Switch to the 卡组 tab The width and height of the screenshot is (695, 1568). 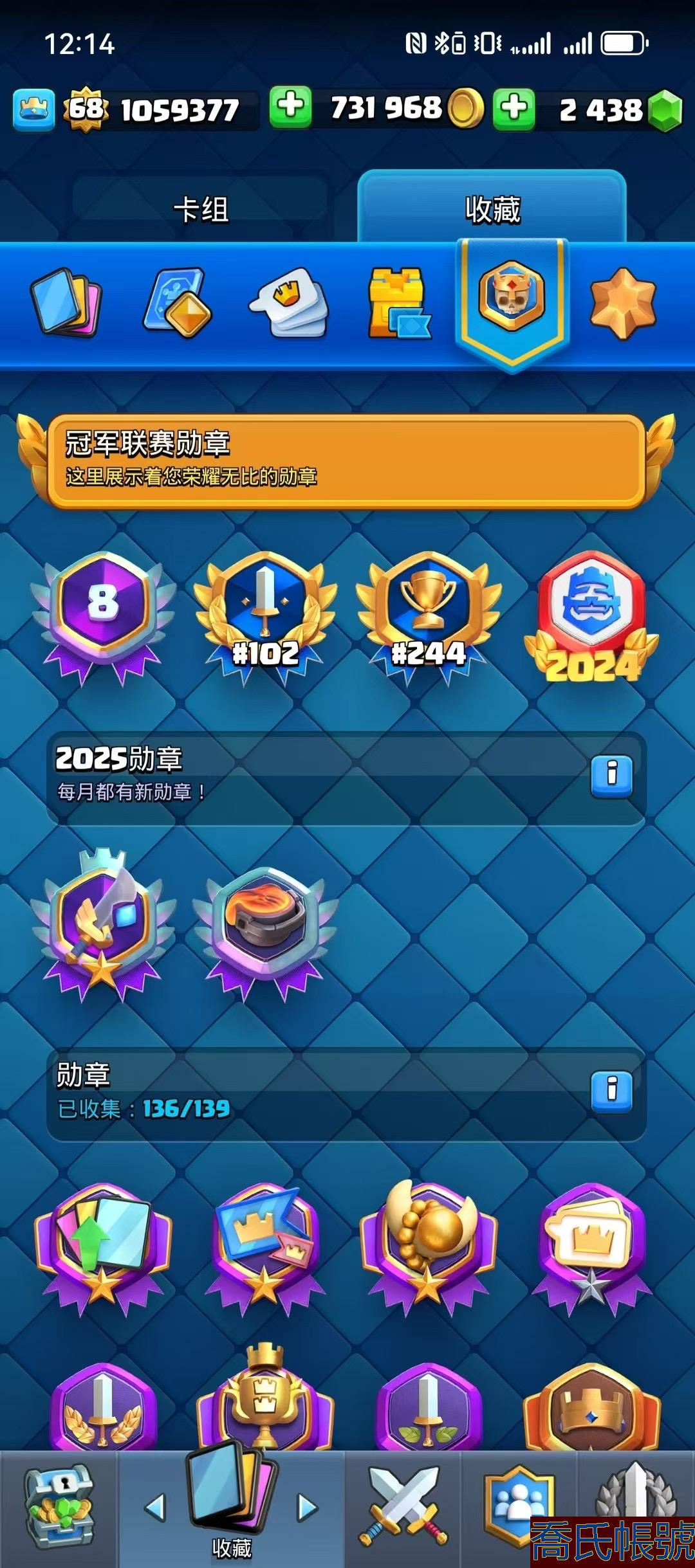pos(201,209)
